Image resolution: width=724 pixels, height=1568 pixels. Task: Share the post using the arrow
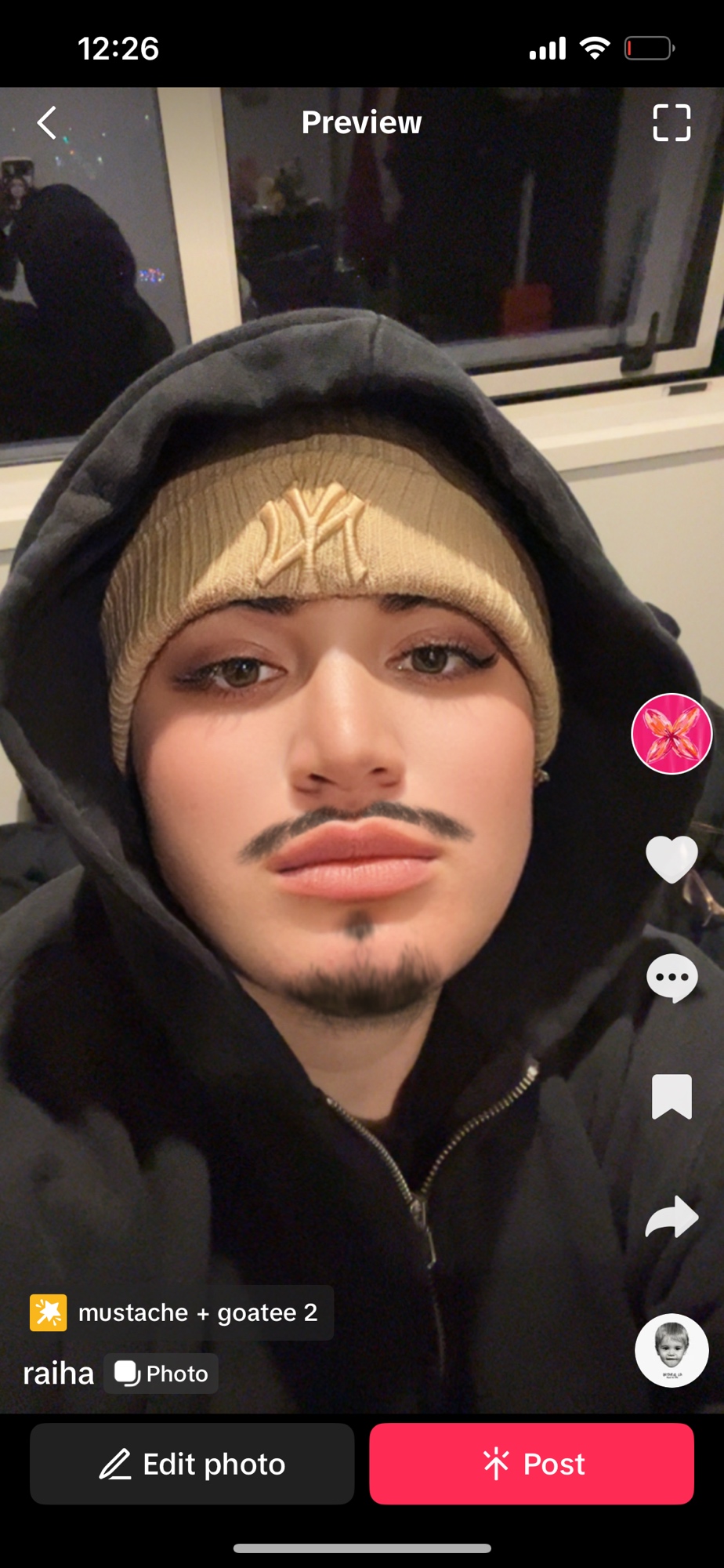tap(672, 1217)
